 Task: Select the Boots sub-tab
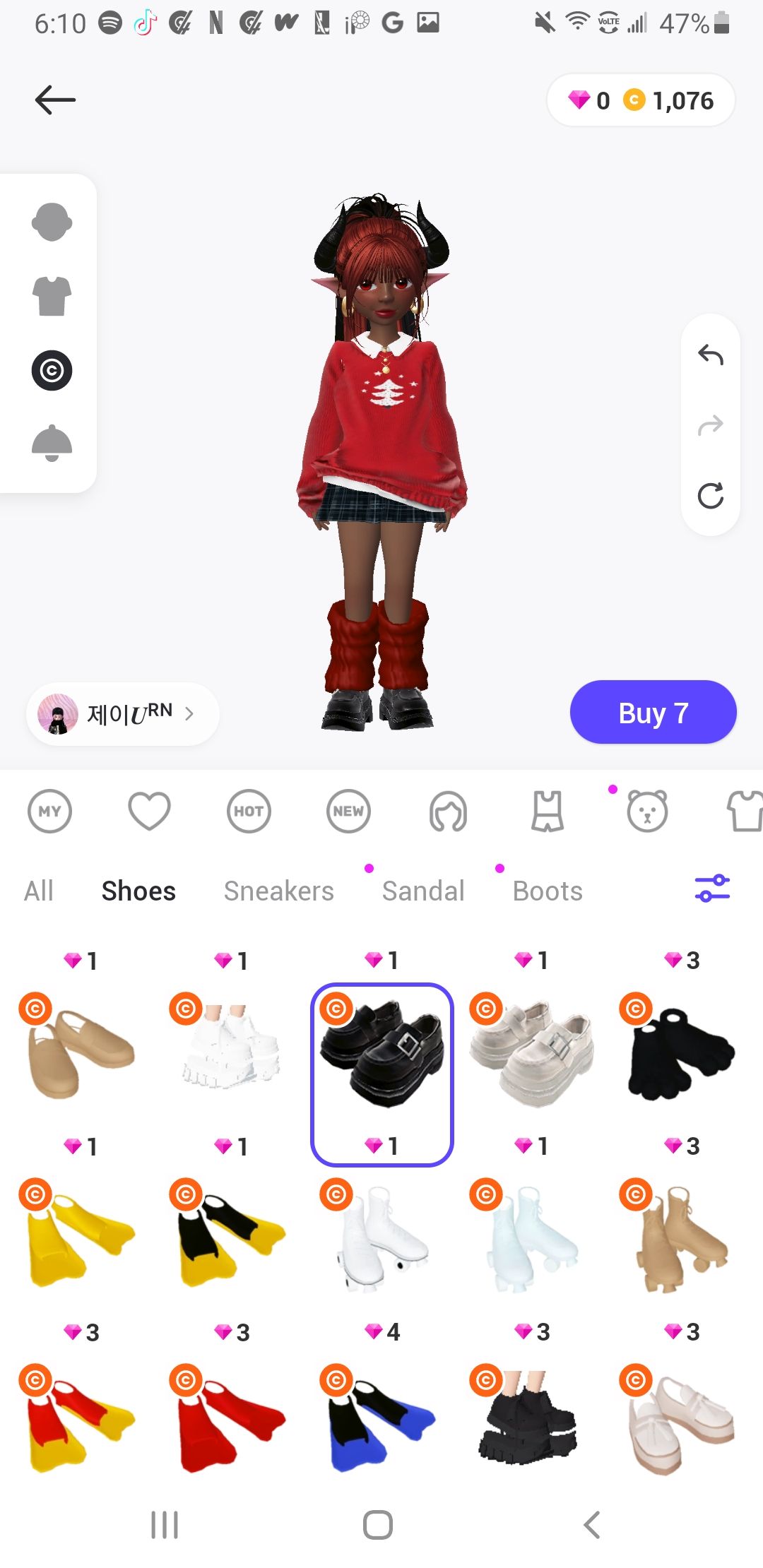[548, 891]
